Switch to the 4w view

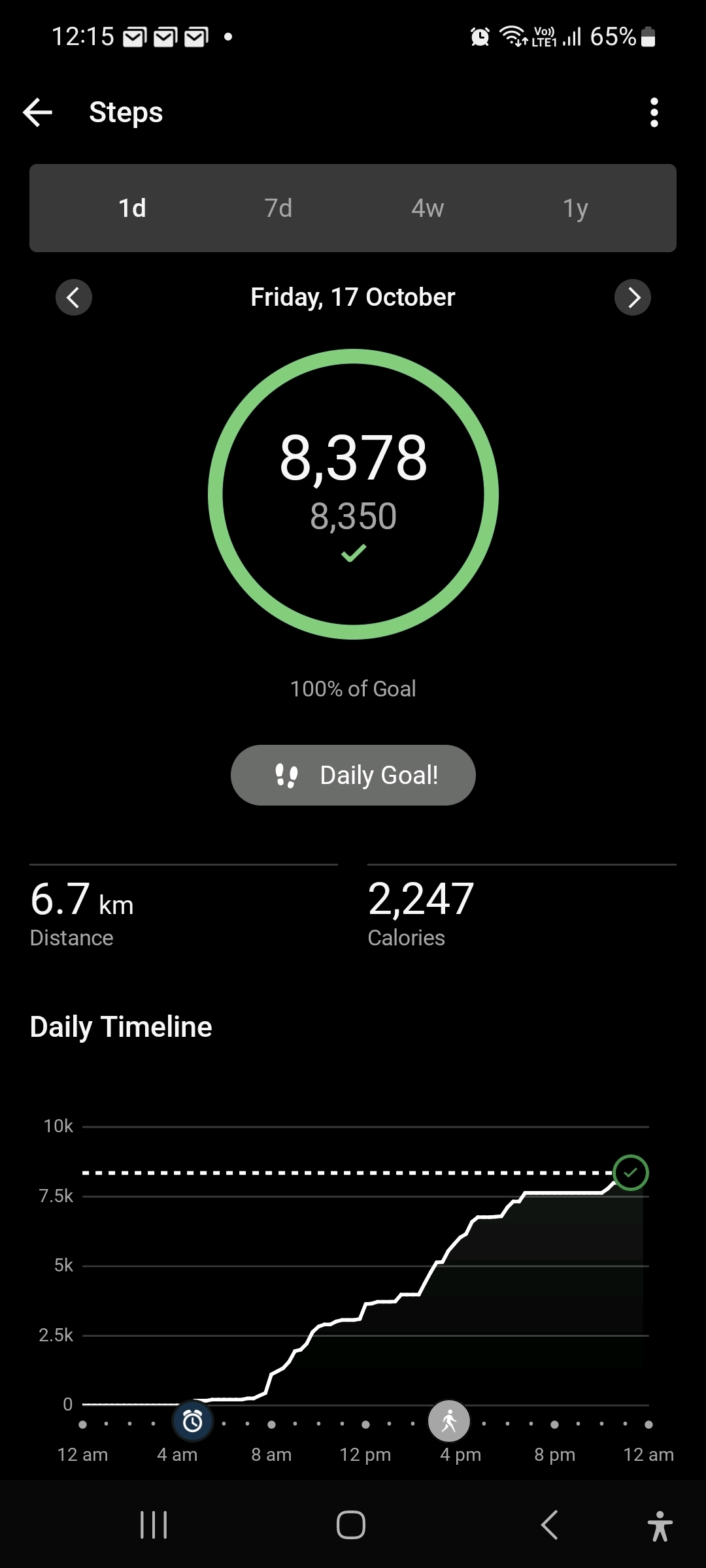[x=428, y=208]
